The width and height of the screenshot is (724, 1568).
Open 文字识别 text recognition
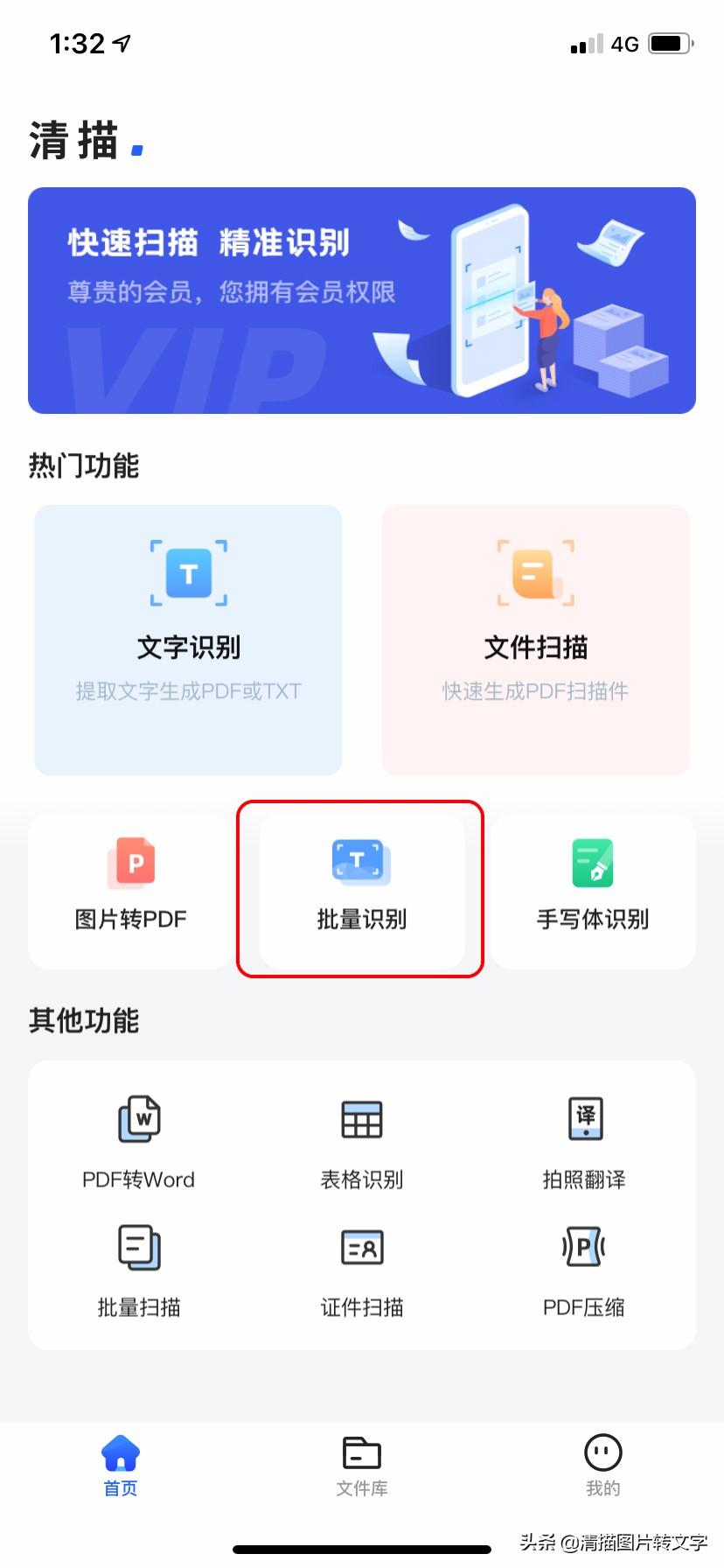pos(188,640)
